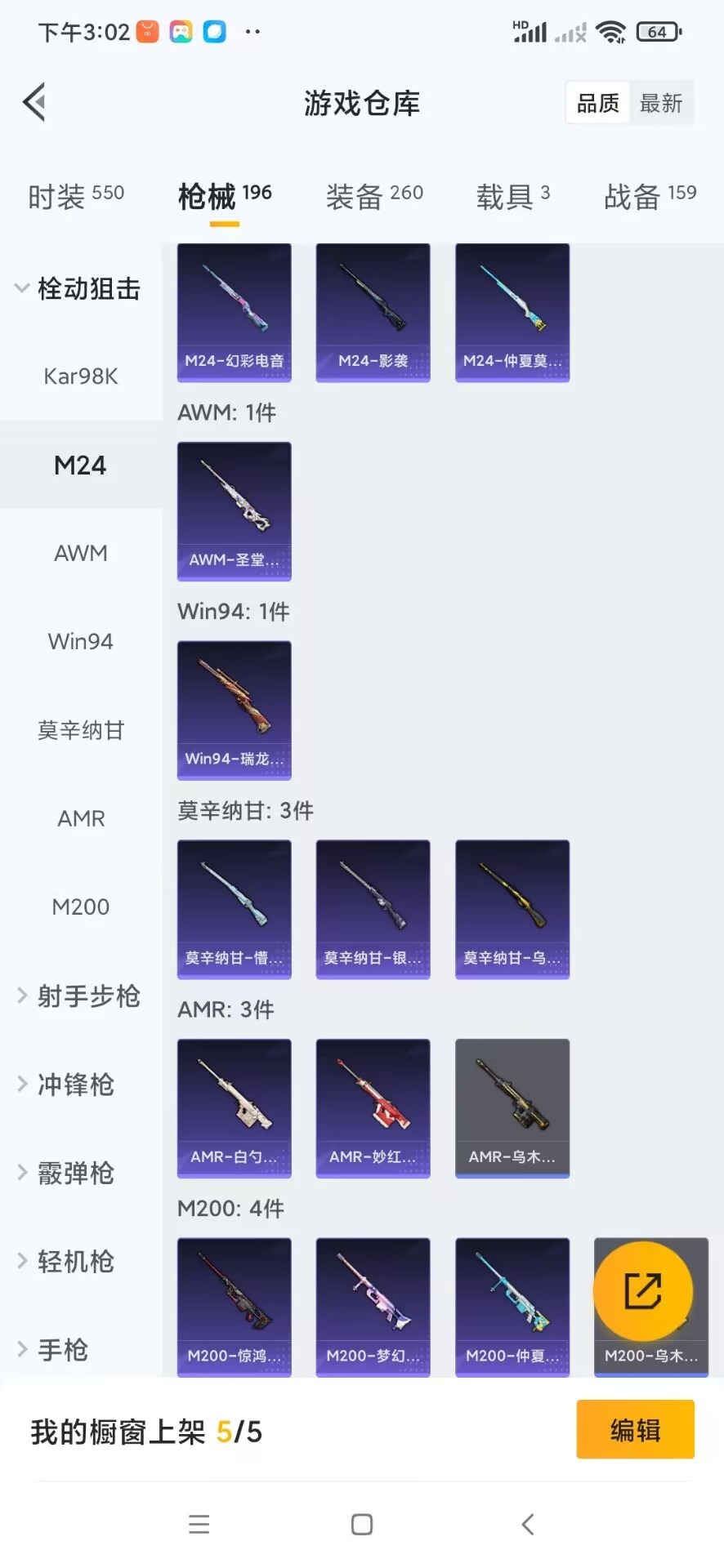This screenshot has width=724, height=1568.
Task: Open the 载具 tab
Action: (x=512, y=196)
